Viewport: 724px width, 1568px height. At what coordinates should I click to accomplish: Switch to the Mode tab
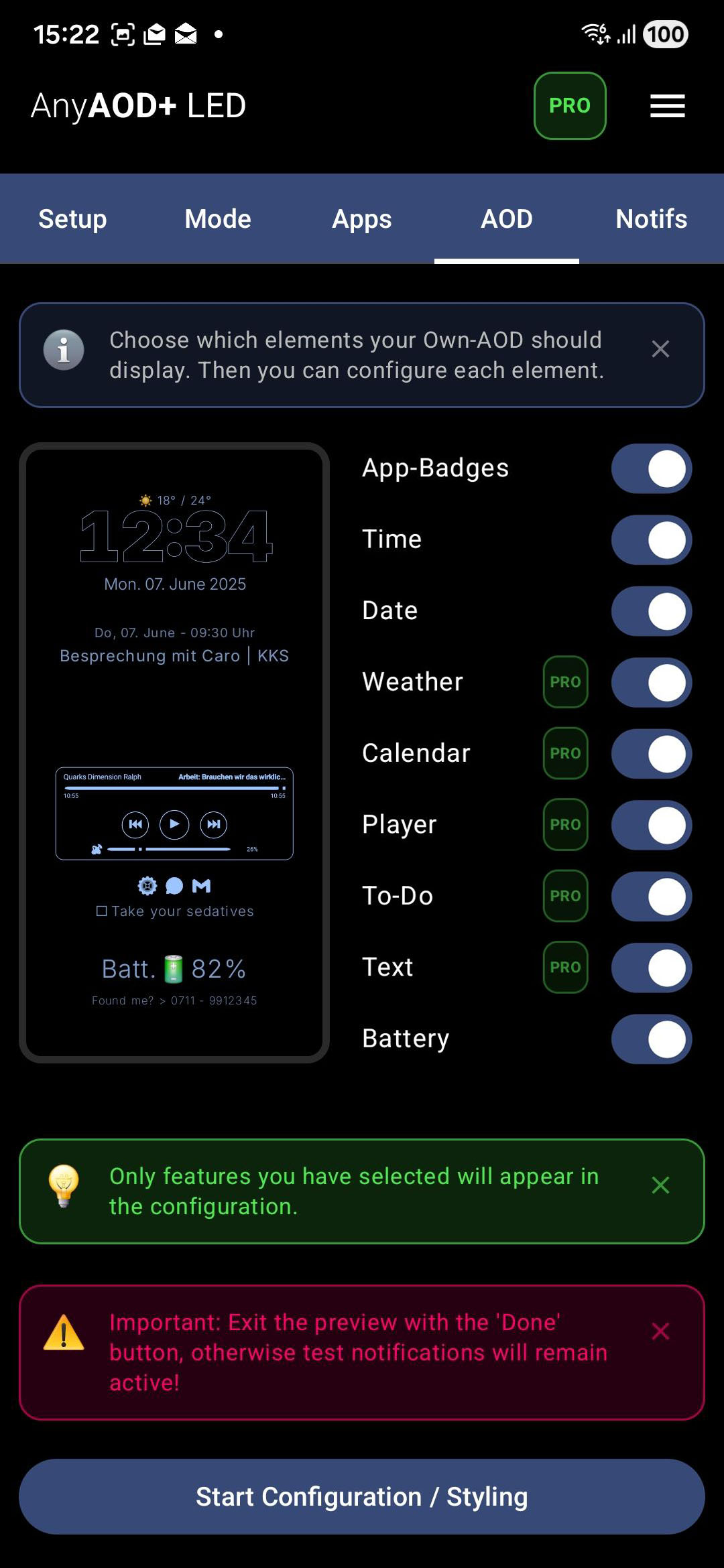[x=218, y=219]
